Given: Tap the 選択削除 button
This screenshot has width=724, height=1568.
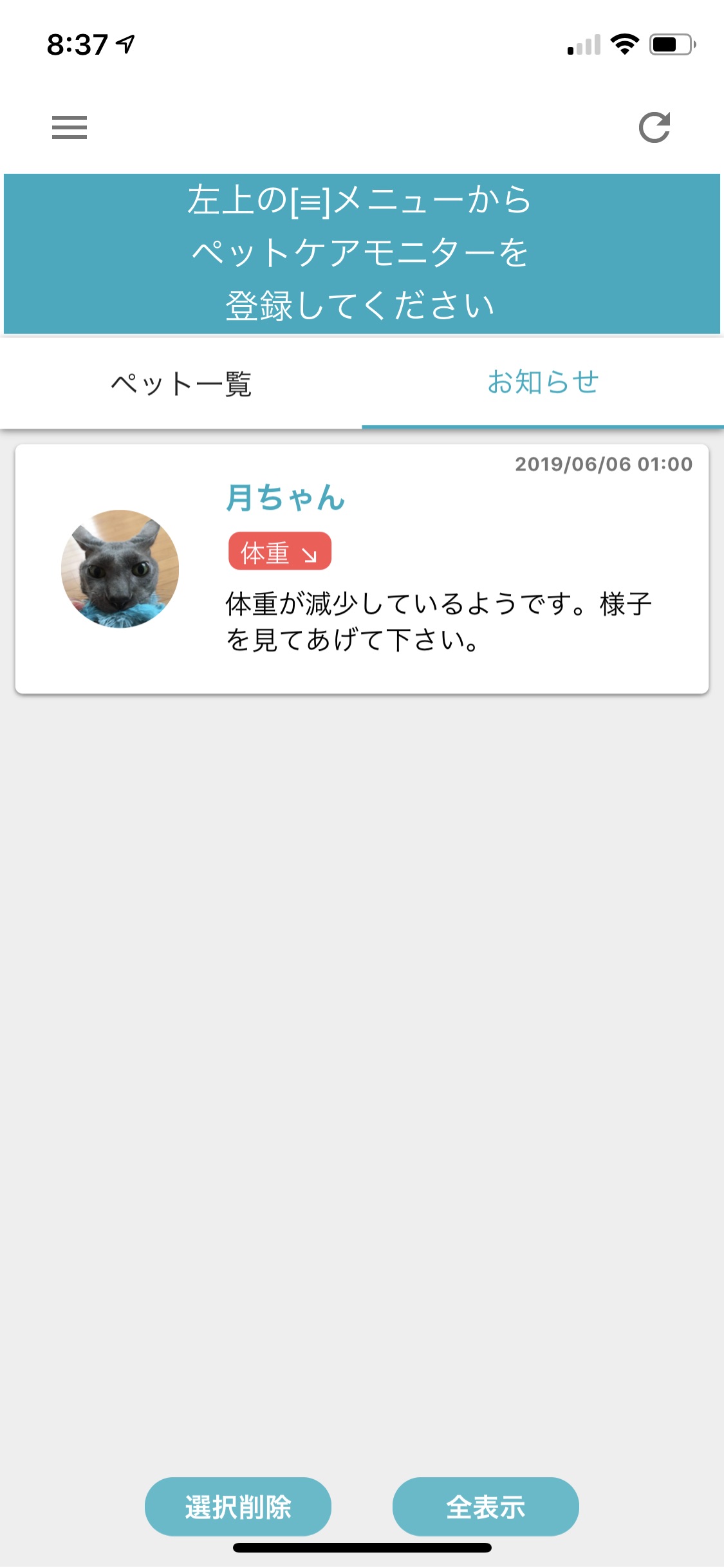Looking at the screenshot, I should (x=238, y=1506).
